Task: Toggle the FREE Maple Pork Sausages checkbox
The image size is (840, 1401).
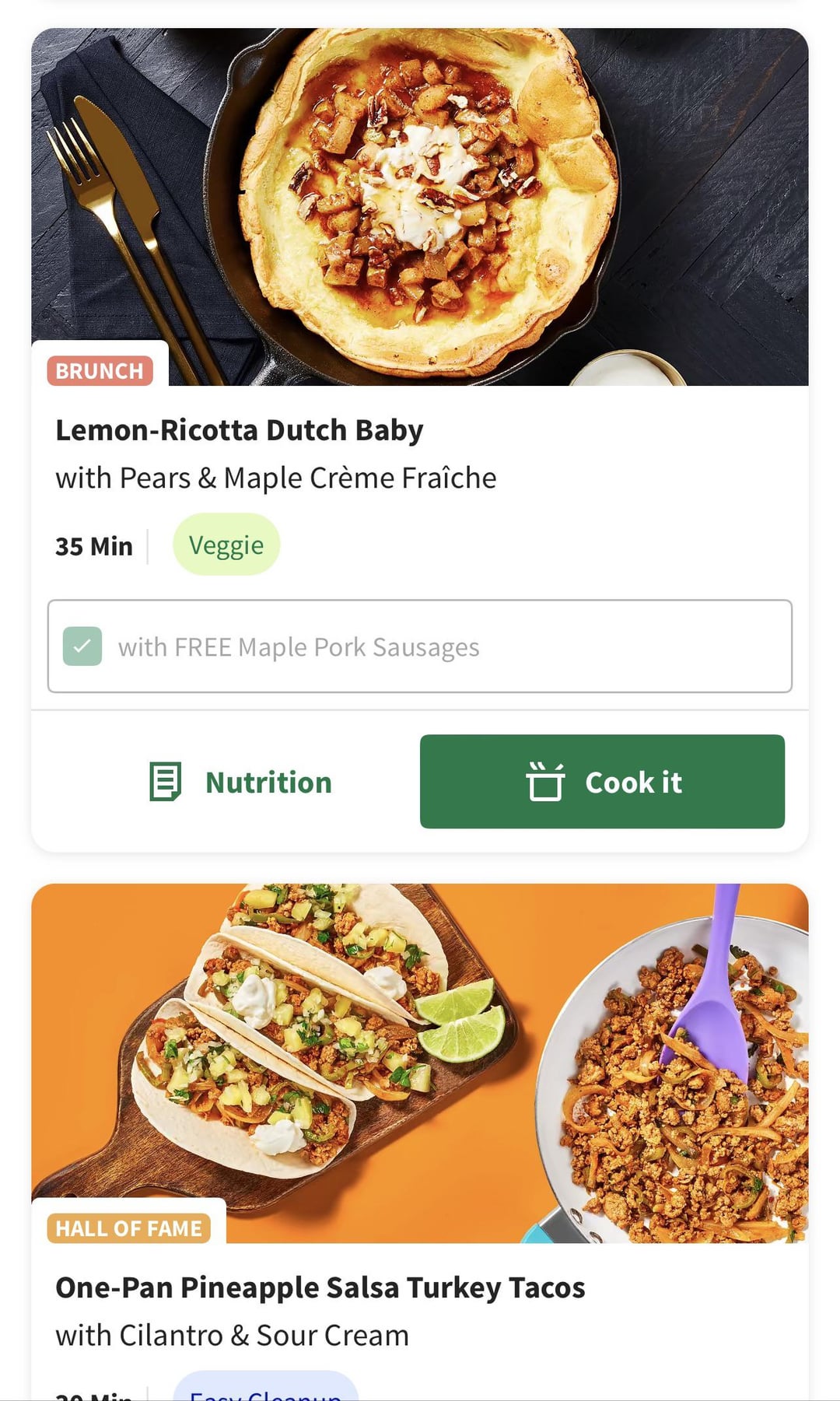Action: point(82,646)
